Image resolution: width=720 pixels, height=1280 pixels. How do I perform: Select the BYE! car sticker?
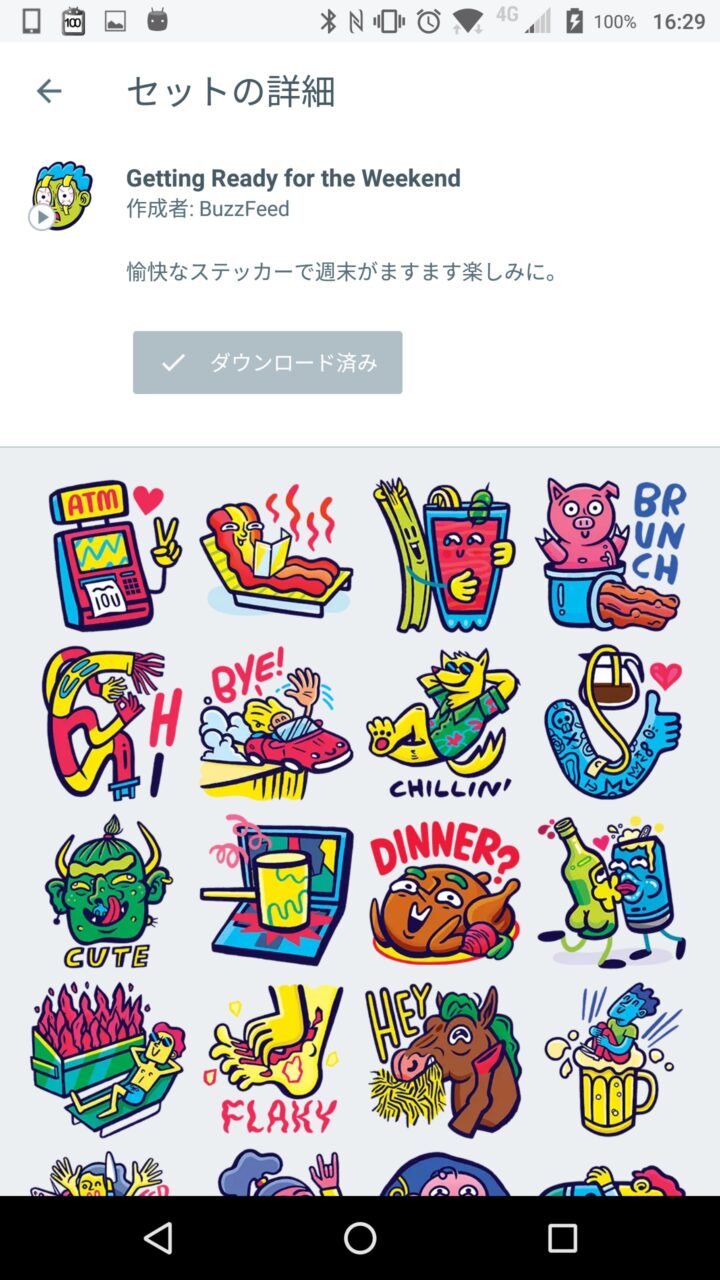pos(275,722)
